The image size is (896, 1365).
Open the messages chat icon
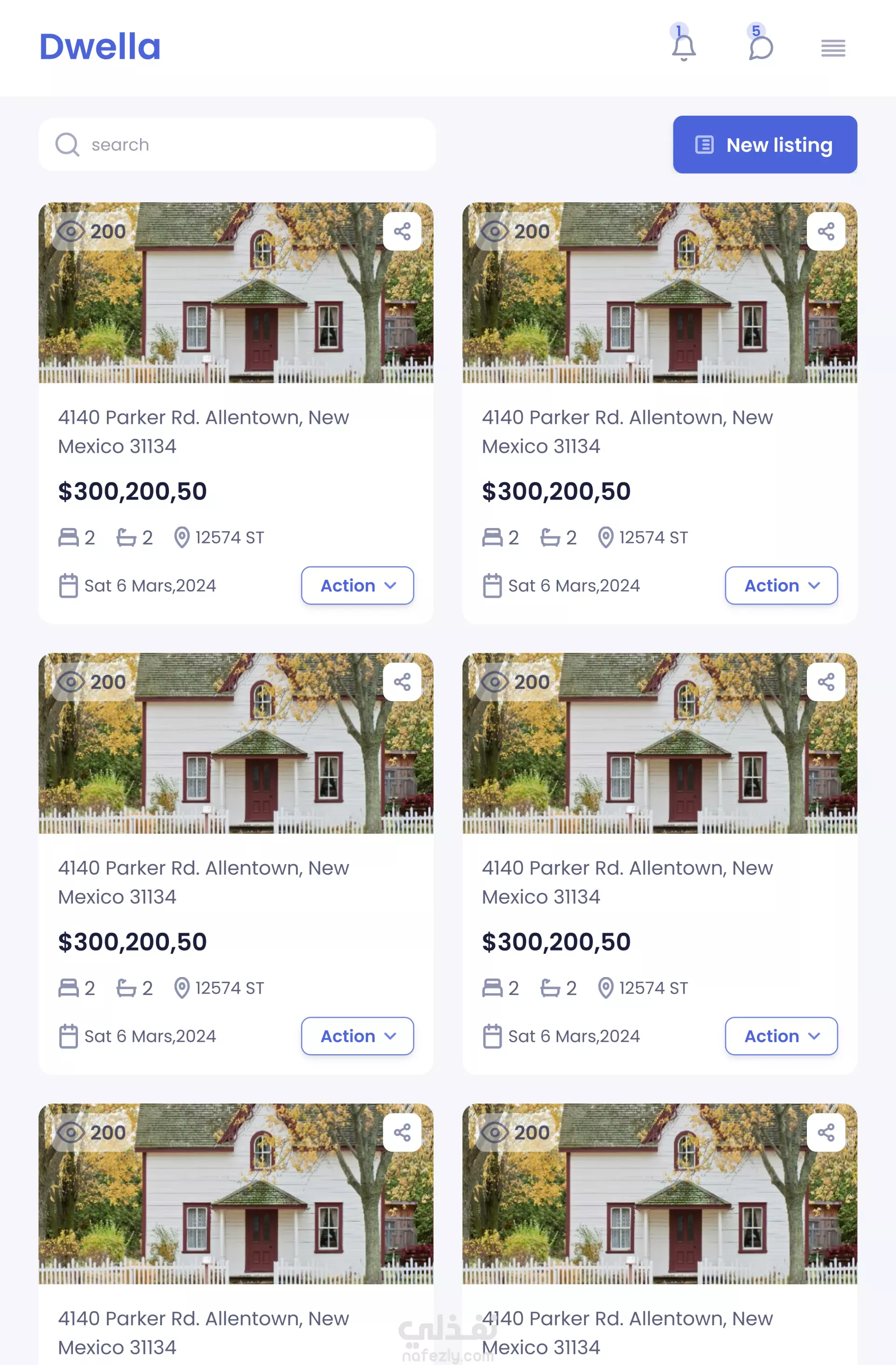point(761,48)
